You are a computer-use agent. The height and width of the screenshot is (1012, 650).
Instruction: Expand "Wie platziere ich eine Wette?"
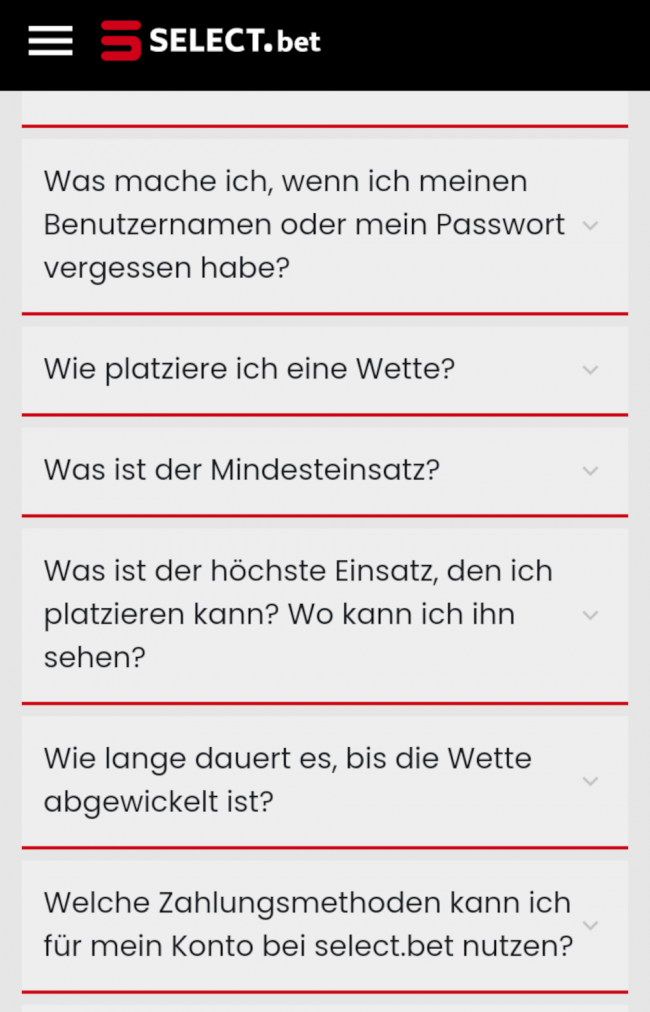[x=324, y=369]
